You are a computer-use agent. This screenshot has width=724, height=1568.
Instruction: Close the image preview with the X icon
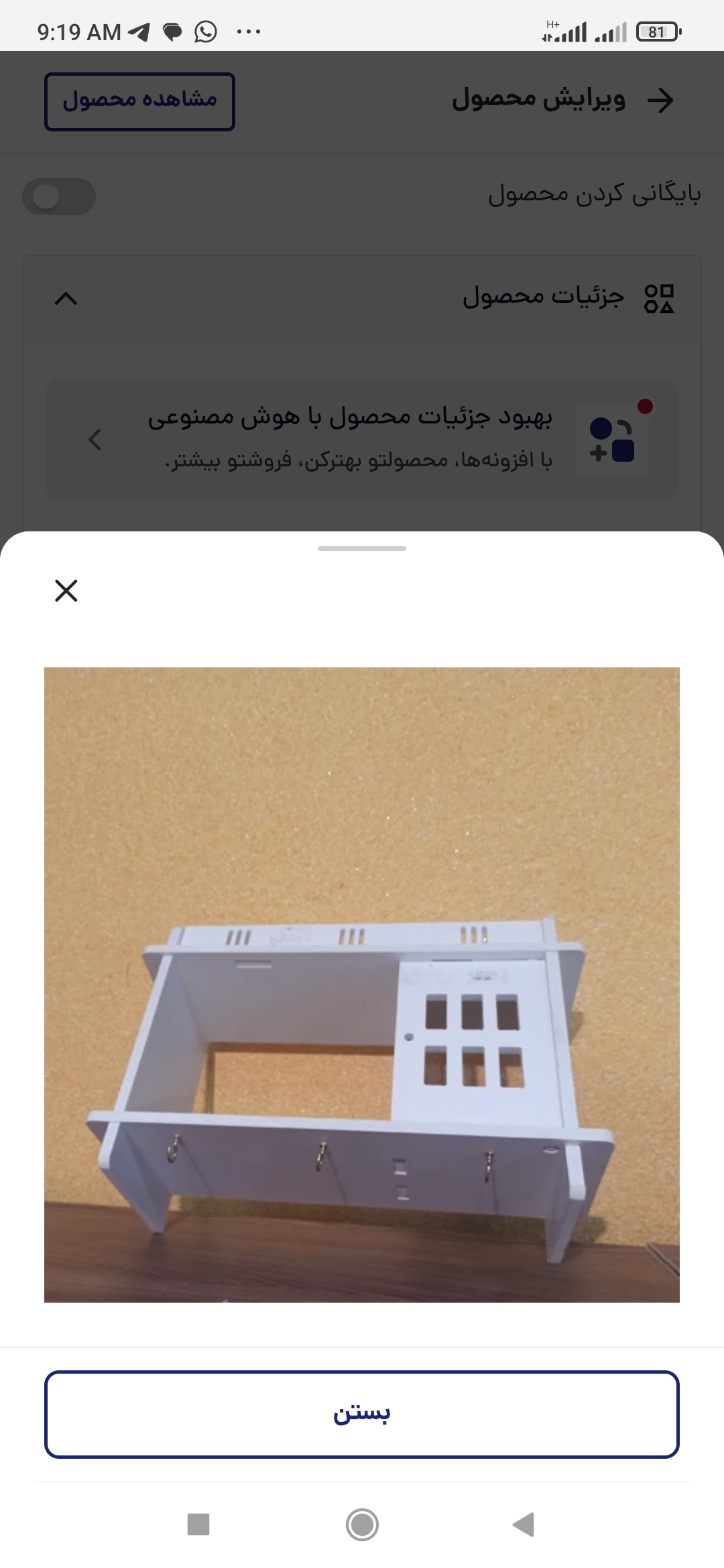[66, 590]
